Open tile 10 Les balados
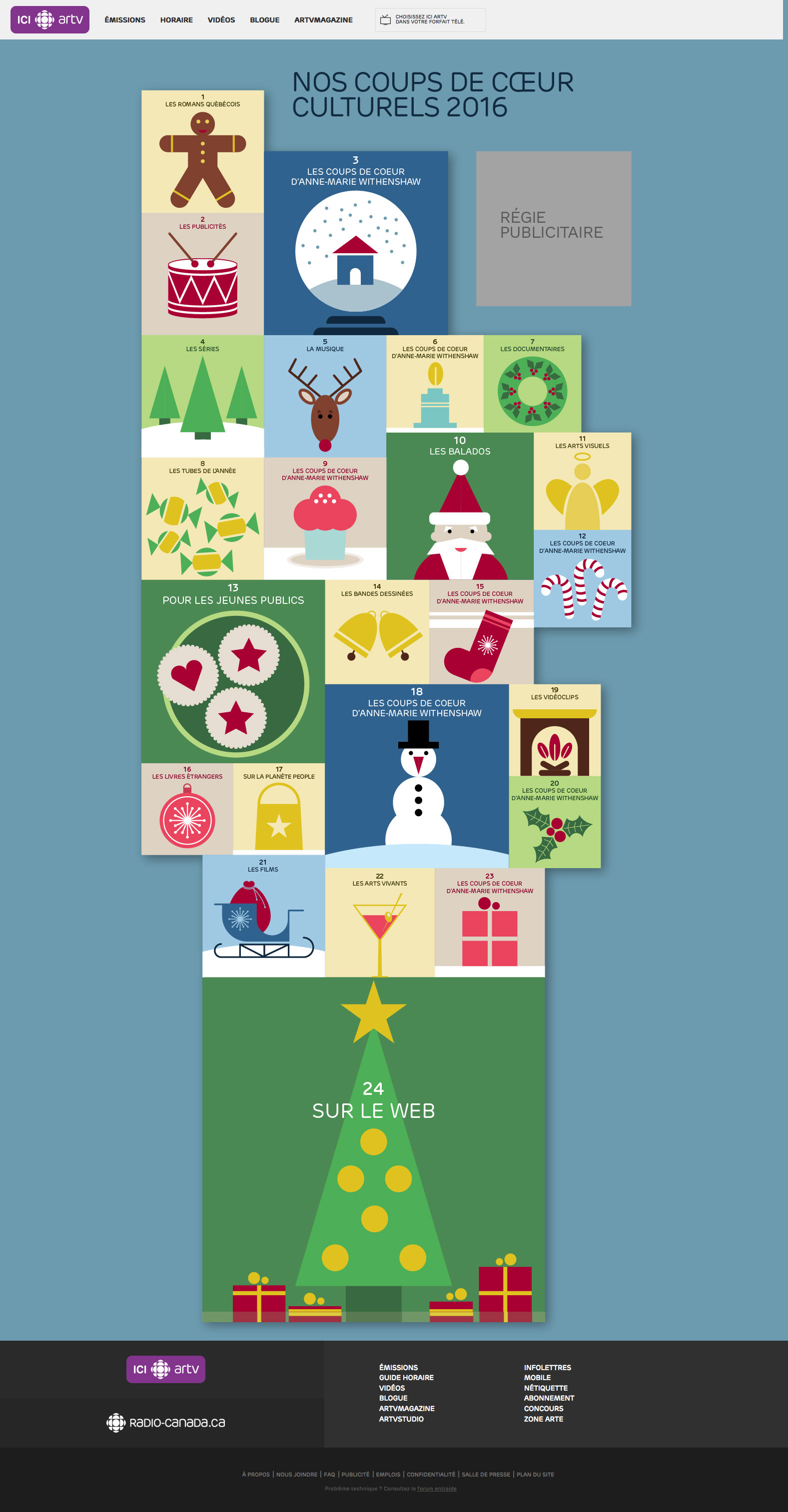The height and width of the screenshot is (1512, 788). click(460, 506)
